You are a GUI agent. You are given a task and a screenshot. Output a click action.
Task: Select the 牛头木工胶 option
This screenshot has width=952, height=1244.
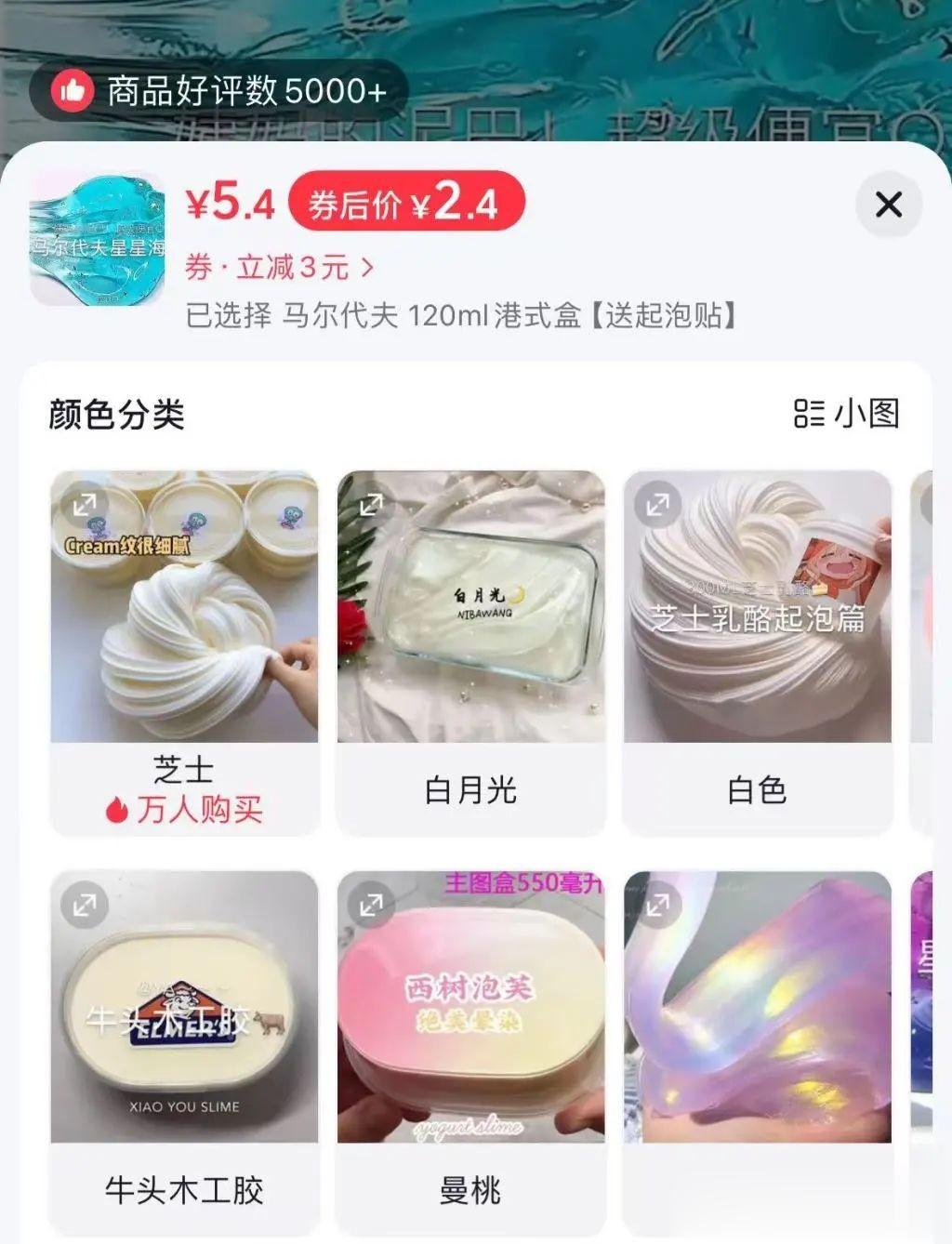184,1051
